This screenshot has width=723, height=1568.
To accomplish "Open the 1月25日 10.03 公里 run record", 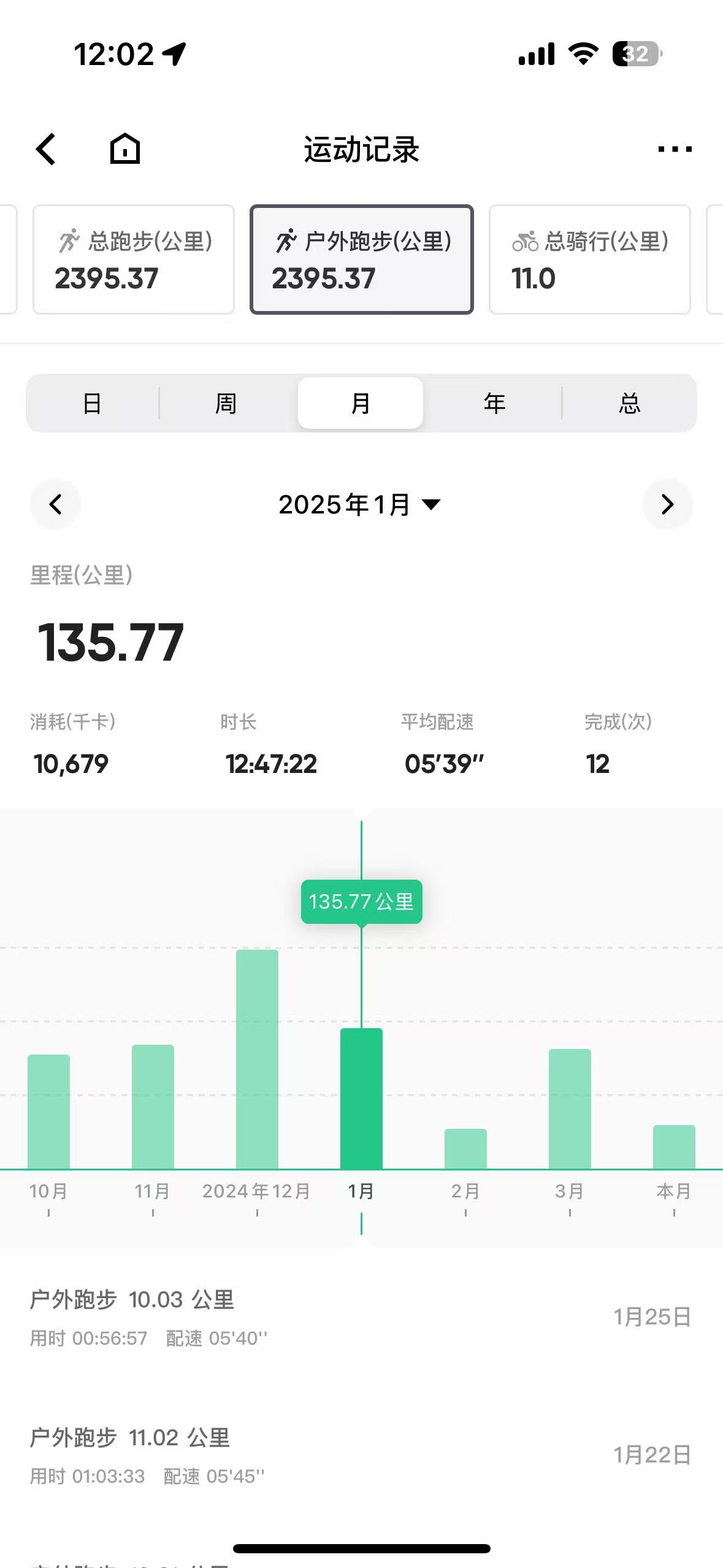I will [361, 1316].
